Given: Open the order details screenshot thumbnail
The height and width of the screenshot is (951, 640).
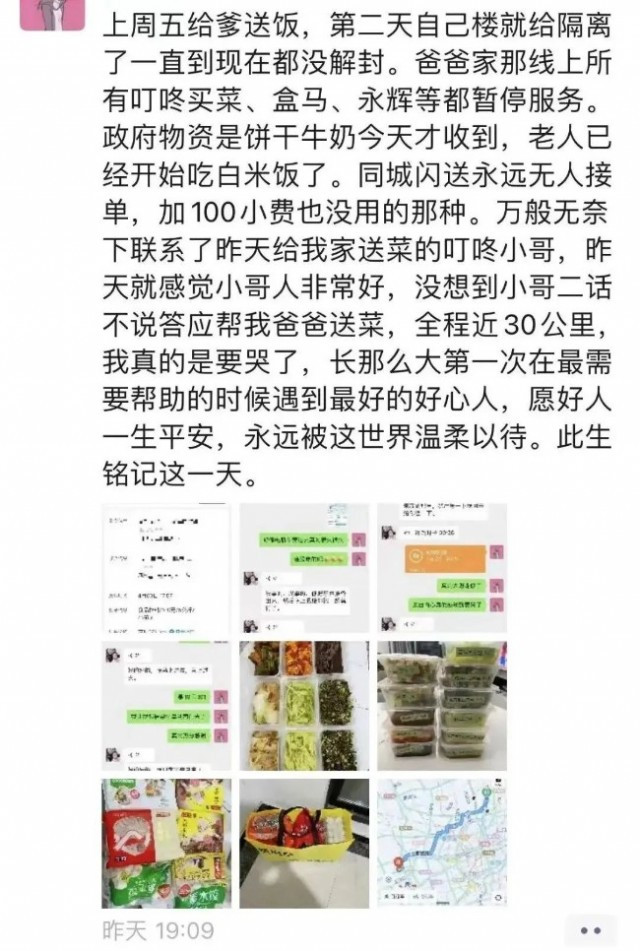Looking at the screenshot, I should click(166, 568).
